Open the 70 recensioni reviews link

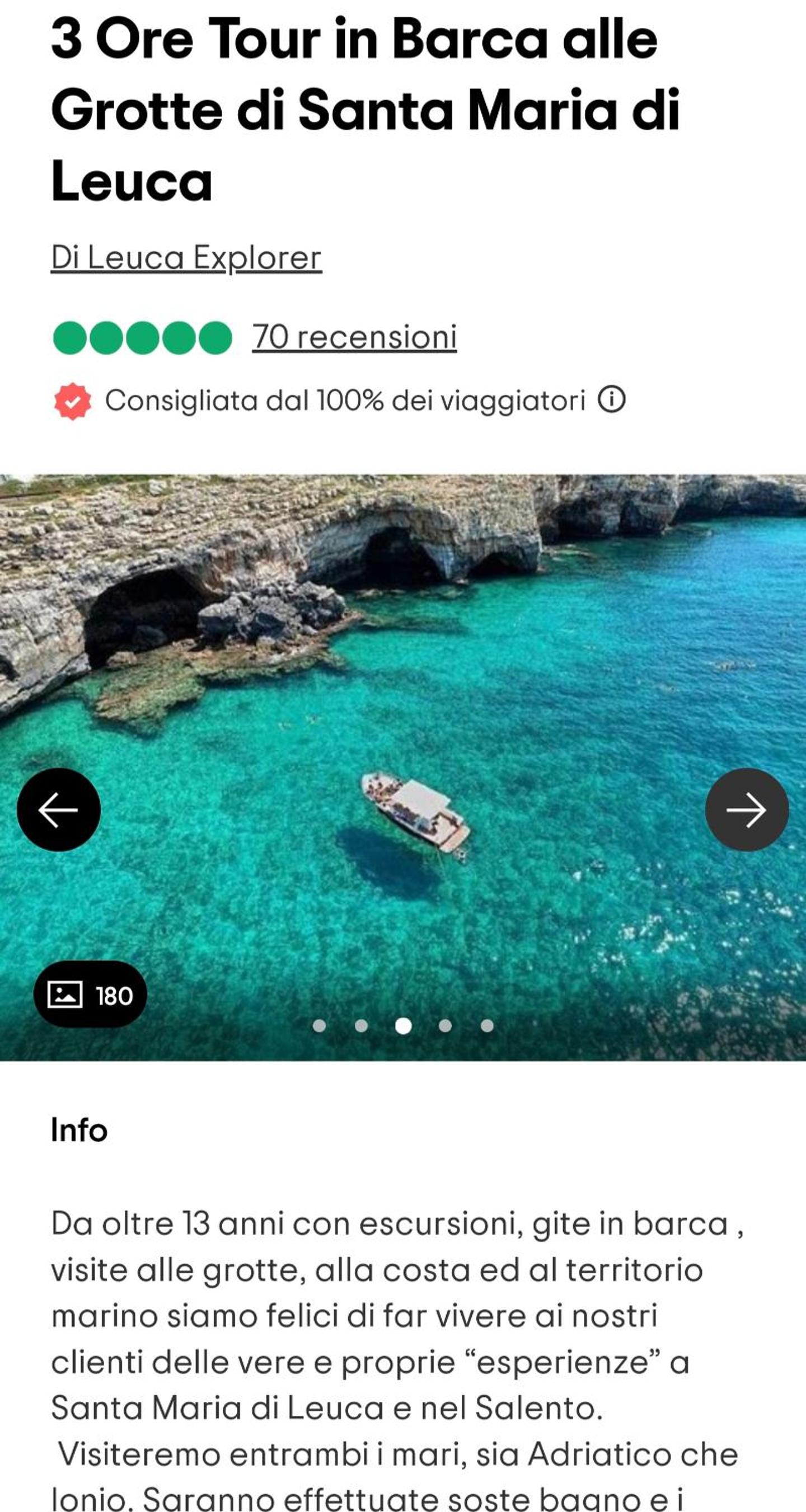pyautogui.click(x=354, y=337)
